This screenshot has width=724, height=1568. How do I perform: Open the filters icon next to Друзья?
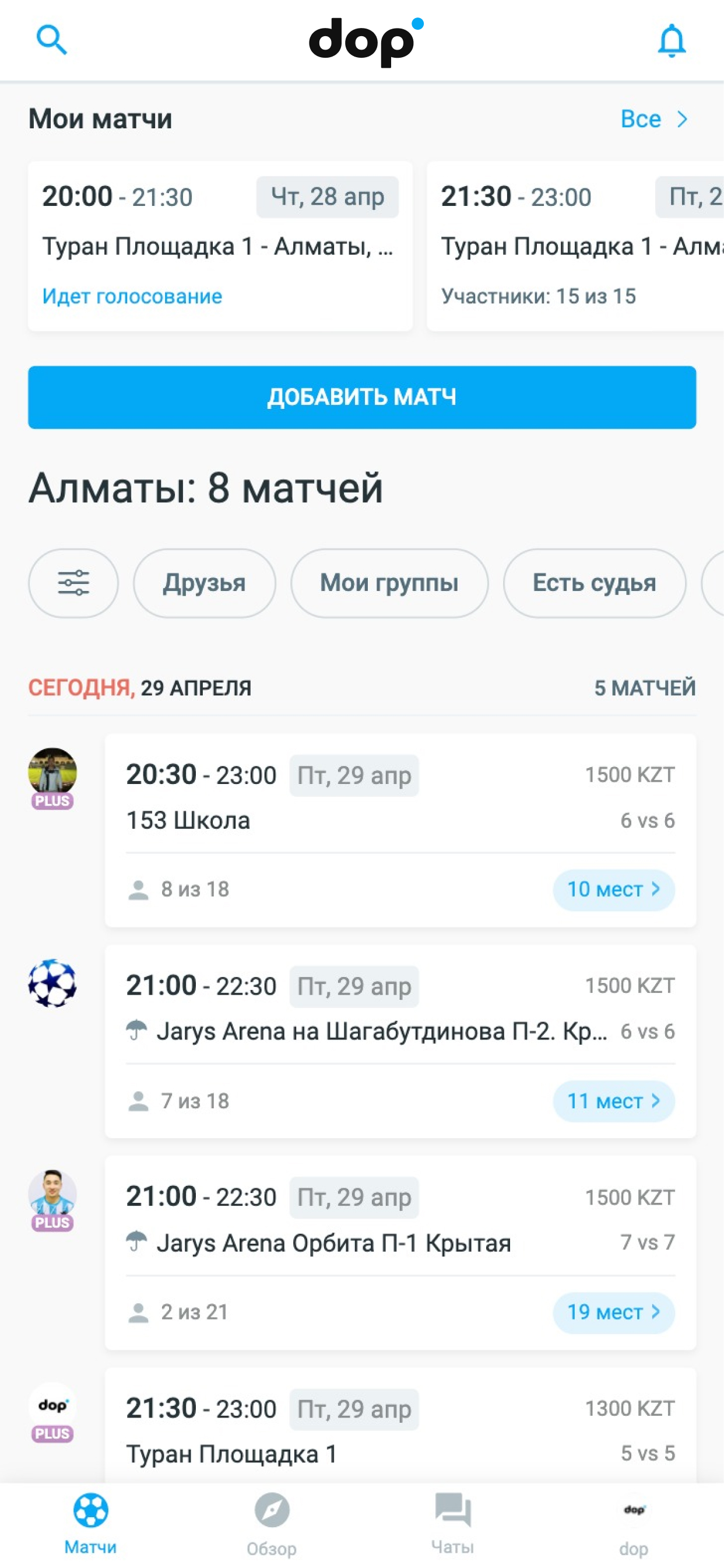coord(72,583)
